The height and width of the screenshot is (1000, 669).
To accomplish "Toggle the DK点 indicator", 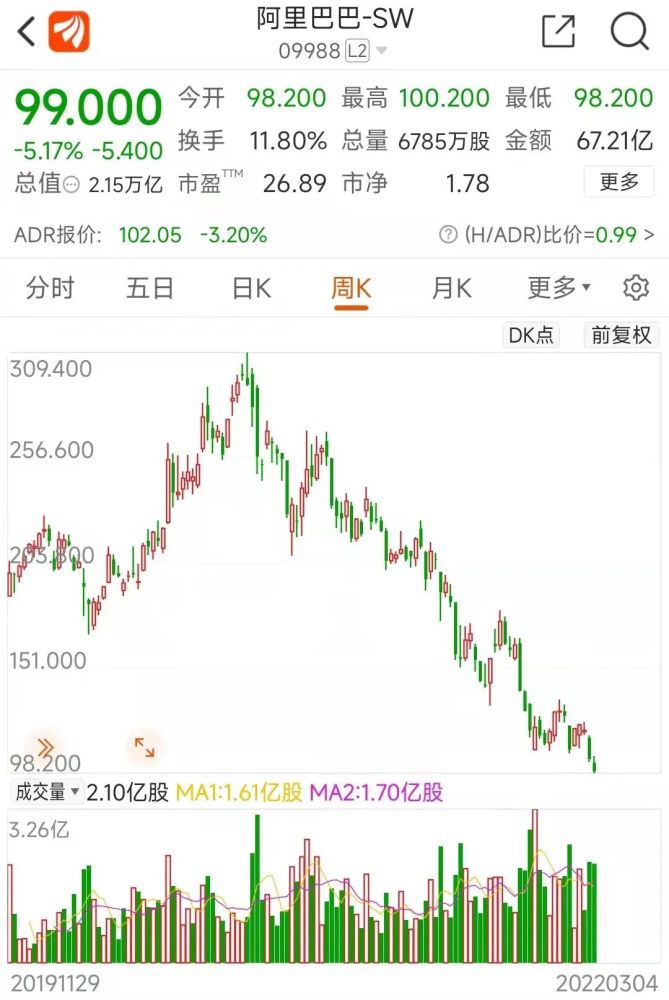I will [531, 336].
